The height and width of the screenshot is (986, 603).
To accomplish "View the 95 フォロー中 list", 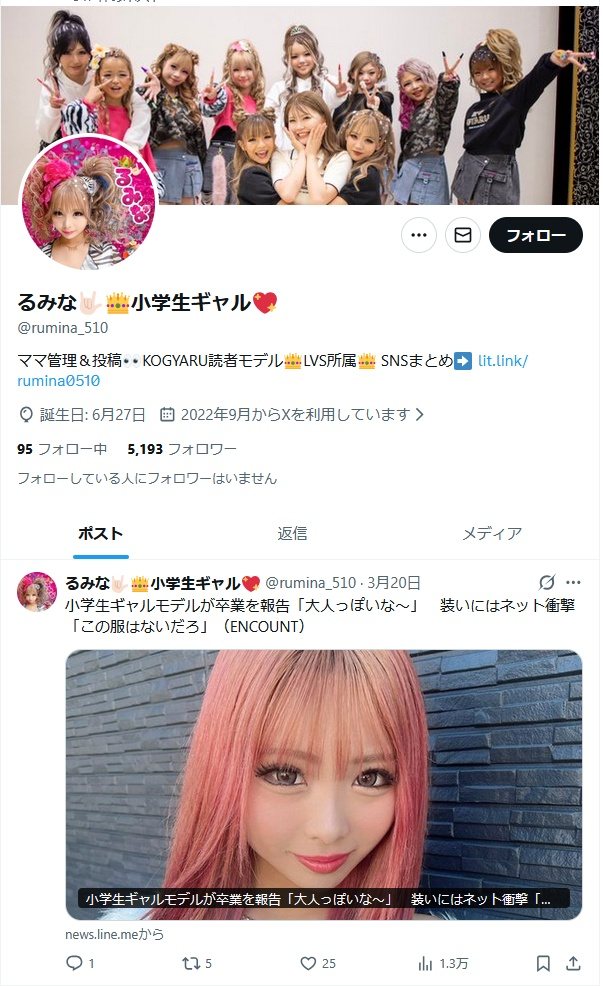I will [x=62, y=449].
